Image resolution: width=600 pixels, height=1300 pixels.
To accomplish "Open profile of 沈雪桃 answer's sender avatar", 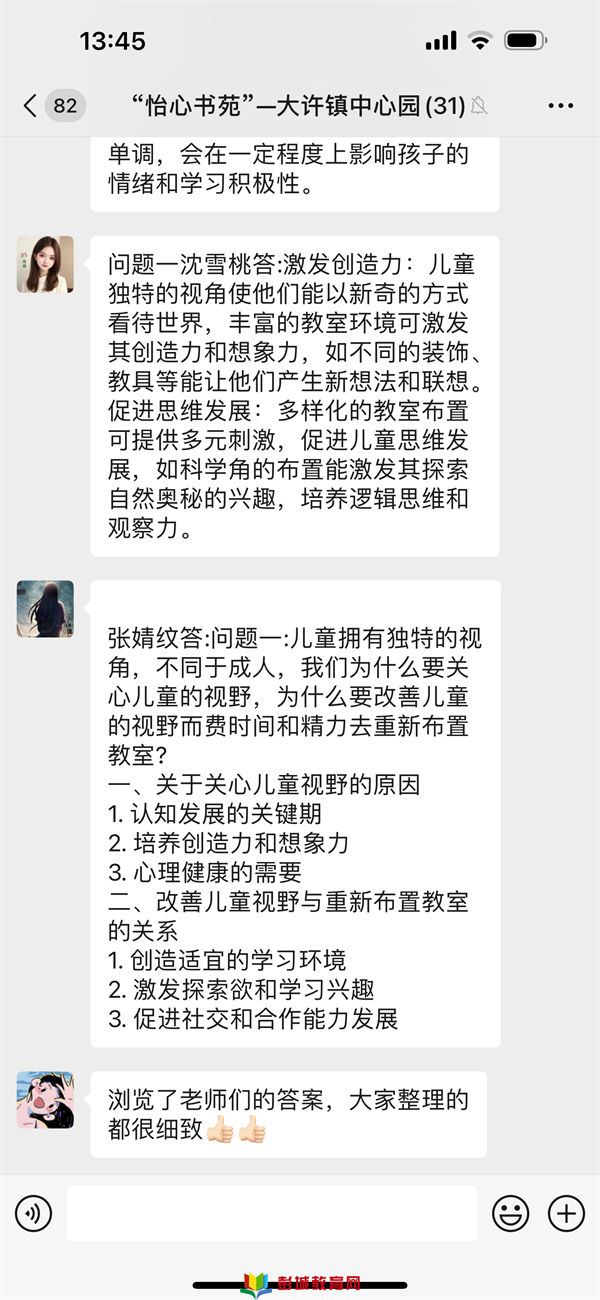I will tap(45, 265).
